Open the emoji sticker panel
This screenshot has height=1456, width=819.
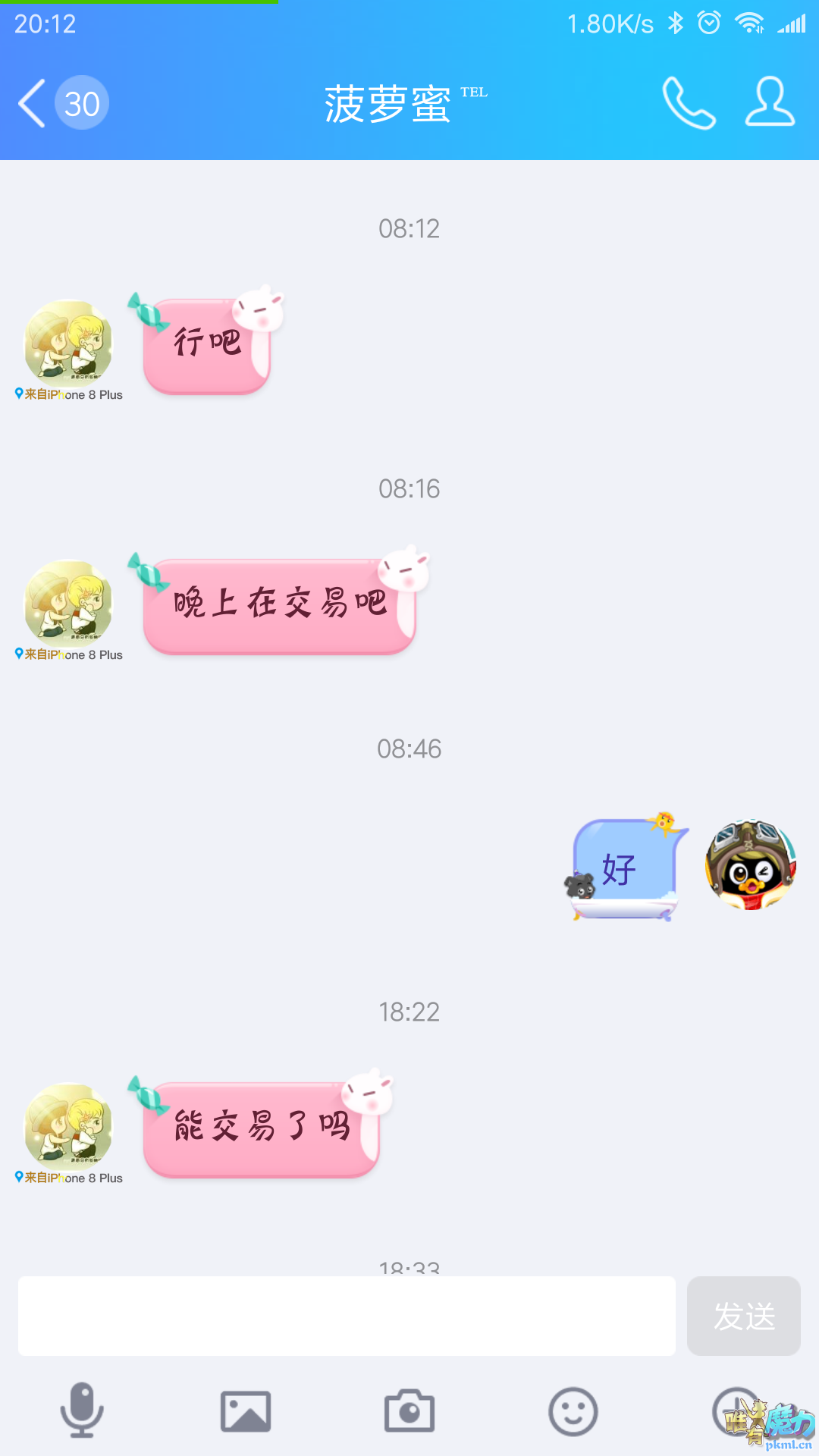(x=573, y=1411)
